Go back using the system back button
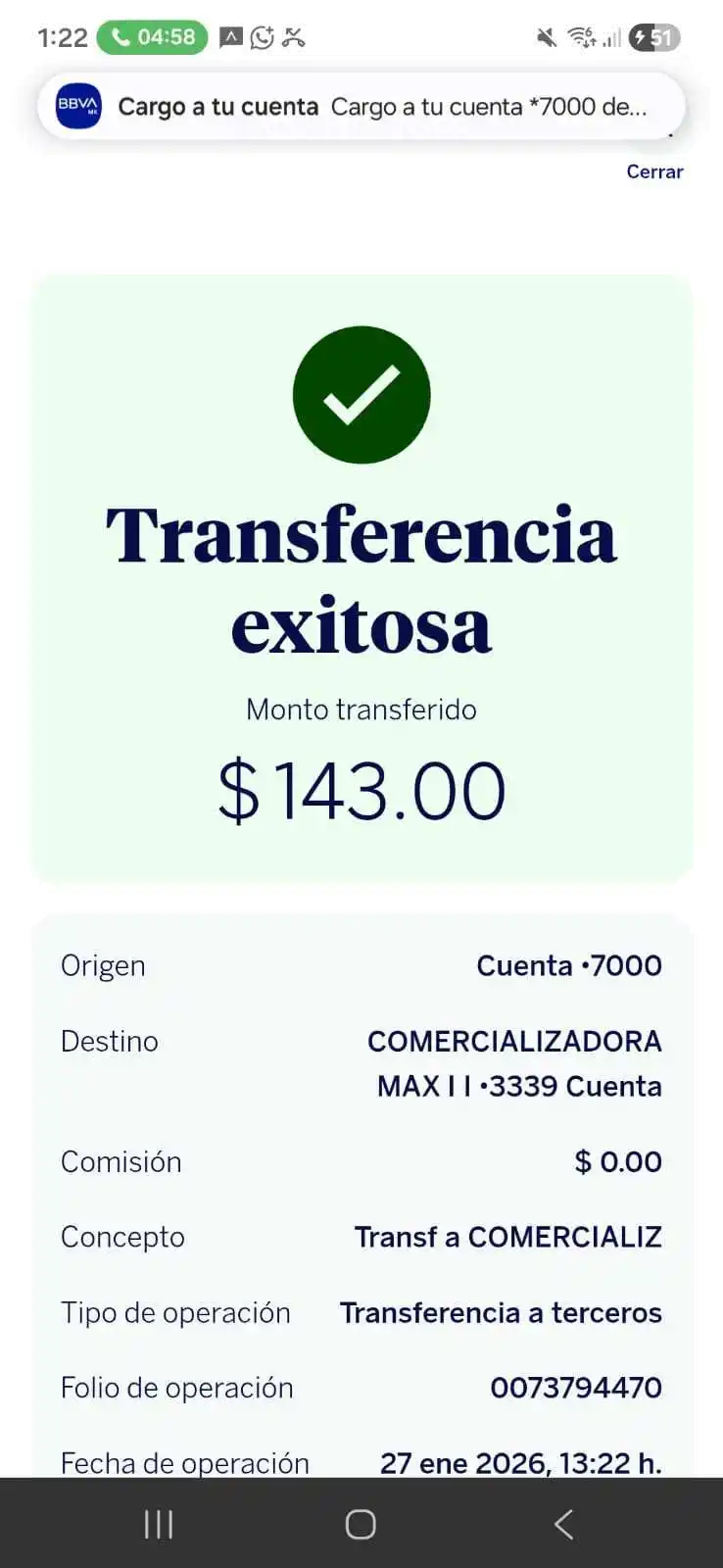This screenshot has width=723, height=1568. click(563, 1524)
